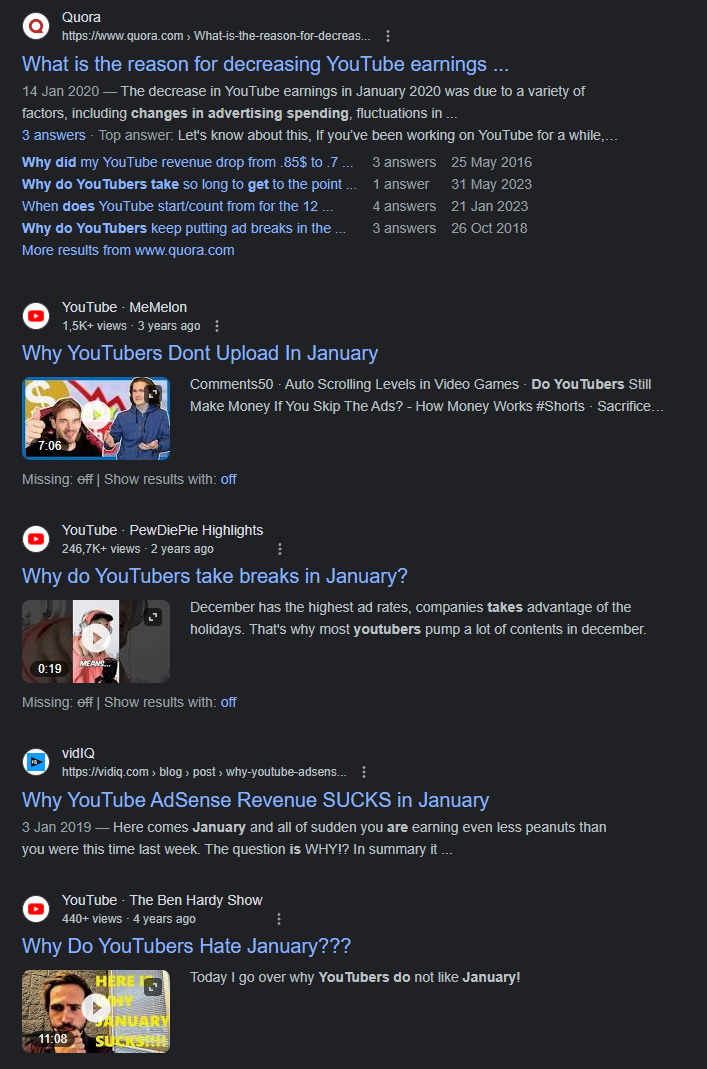
Task: Open Quora result about decreasing YouTube earnings
Action: [265, 65]
